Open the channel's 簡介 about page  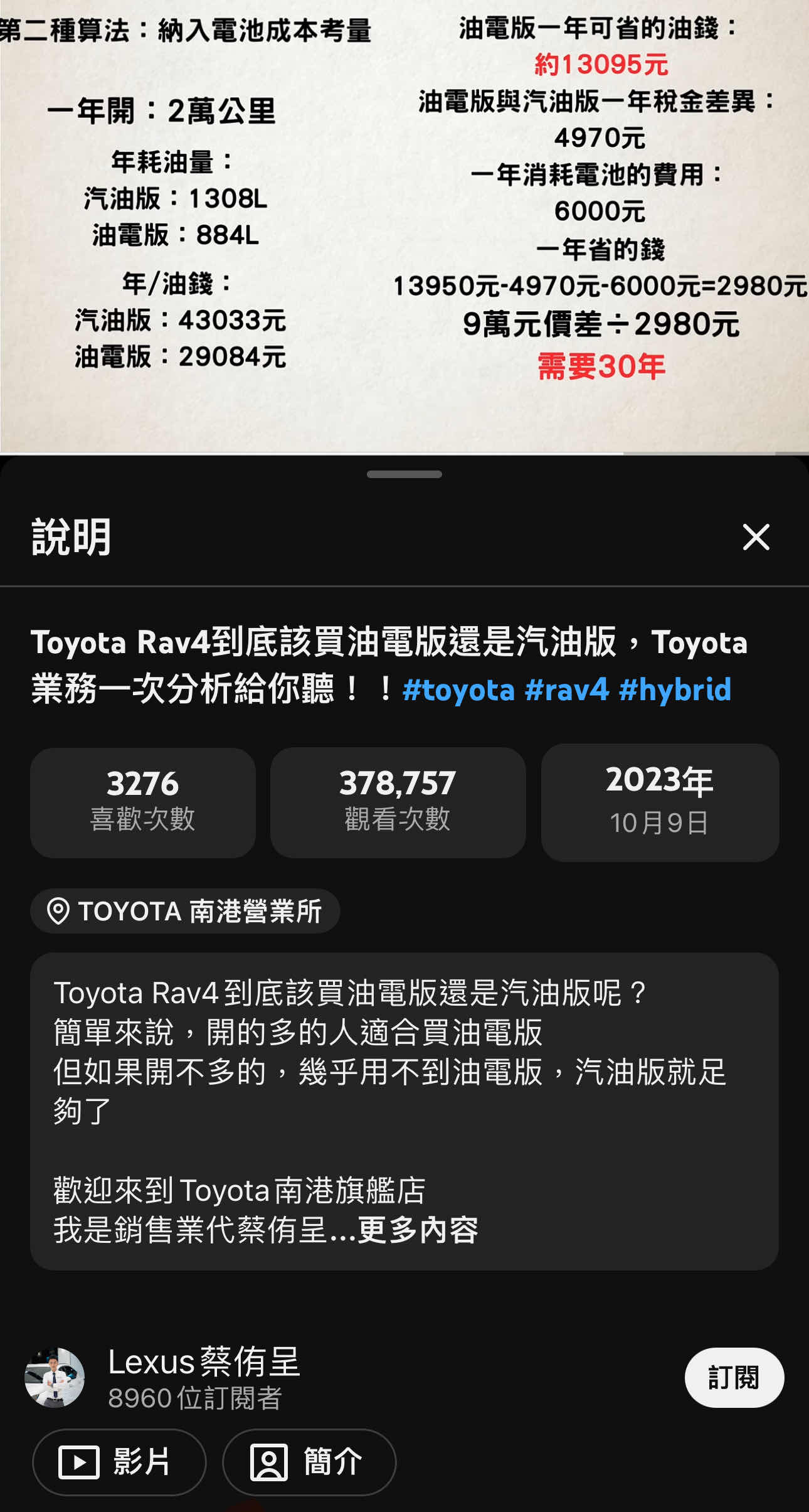click(x=309, y=1462)
